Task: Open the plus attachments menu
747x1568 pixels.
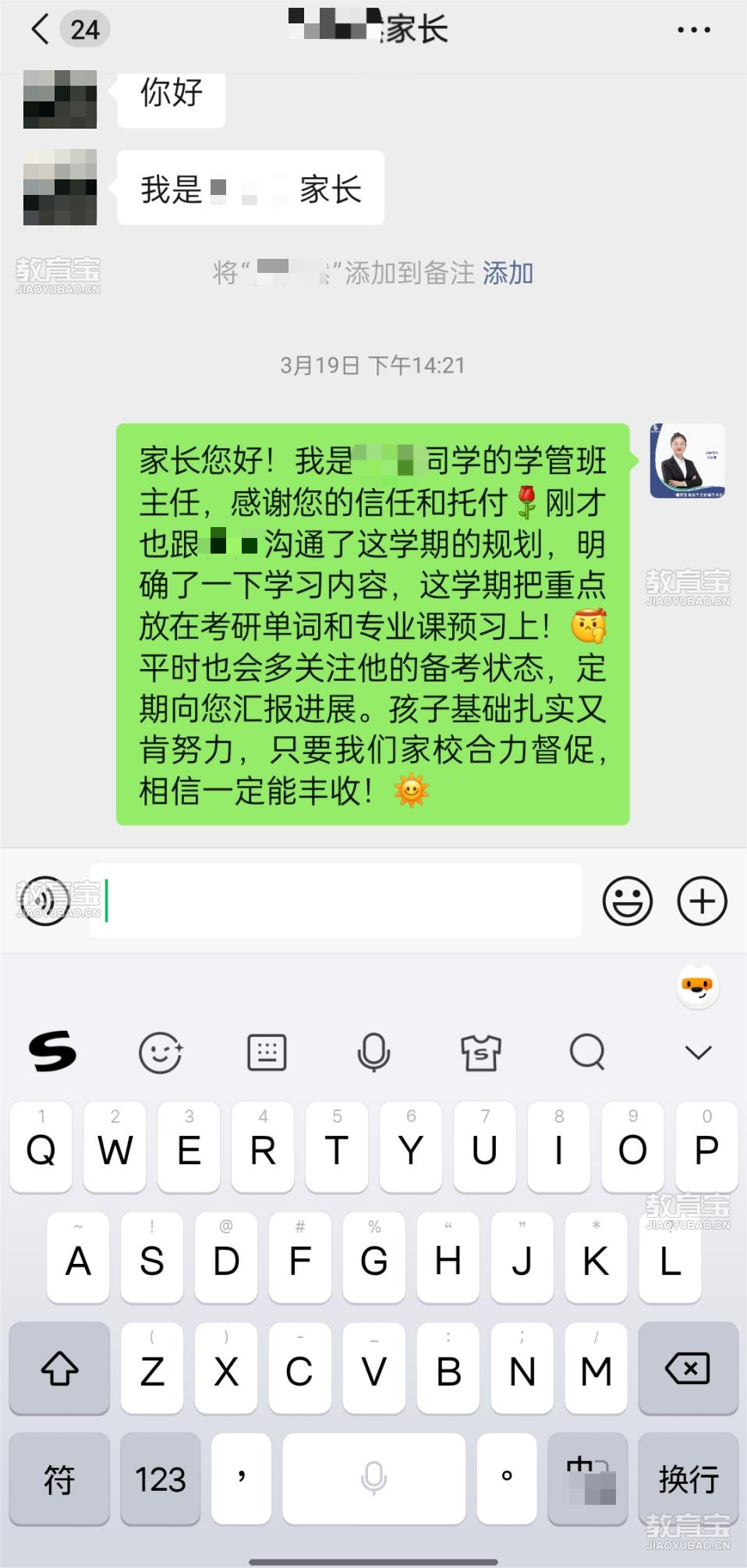Action: click(702, 901)
